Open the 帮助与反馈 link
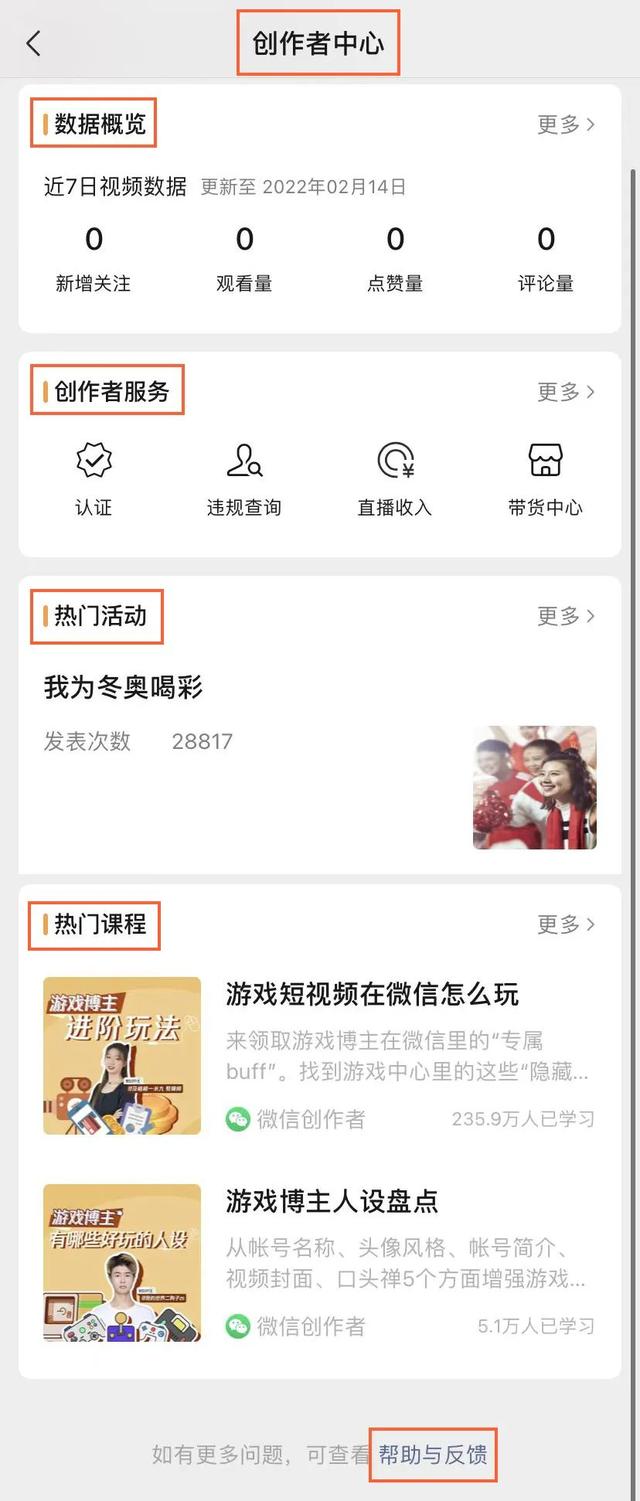This screenshot has height=1501, width=640. (433, 1454)
